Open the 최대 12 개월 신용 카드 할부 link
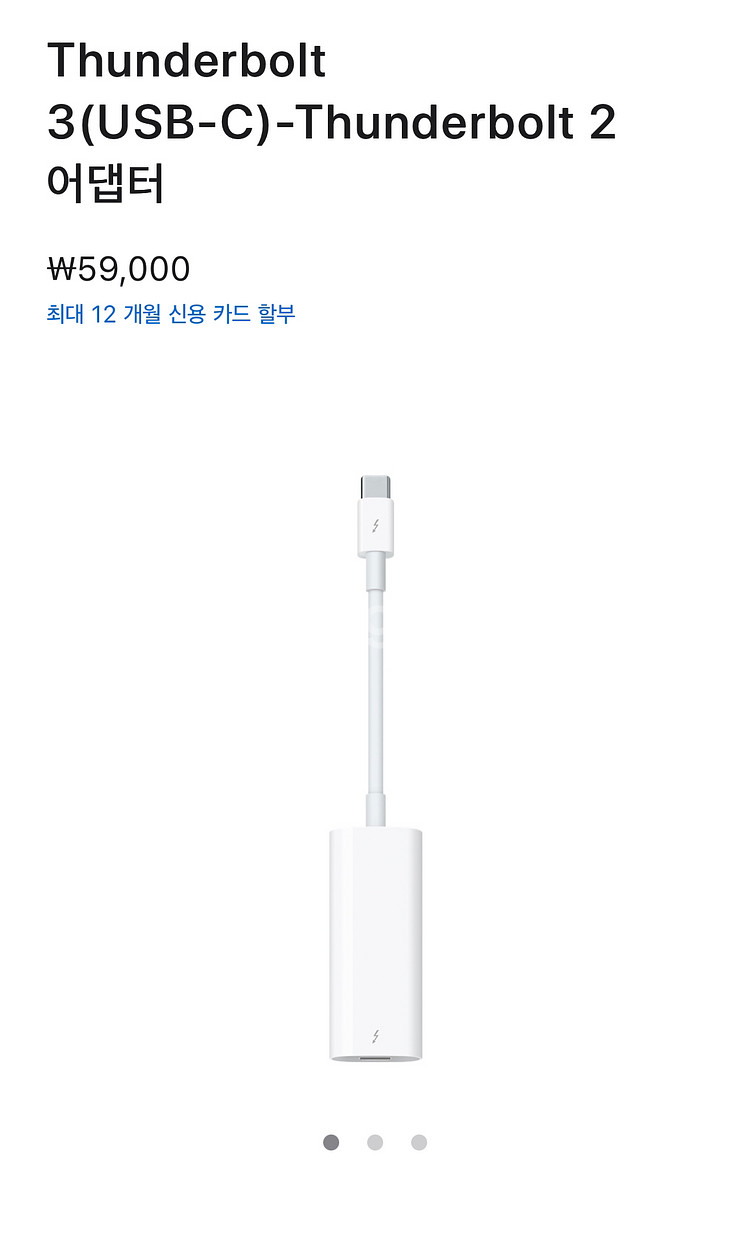This screenshot has height=1240, width=750. 171,314
